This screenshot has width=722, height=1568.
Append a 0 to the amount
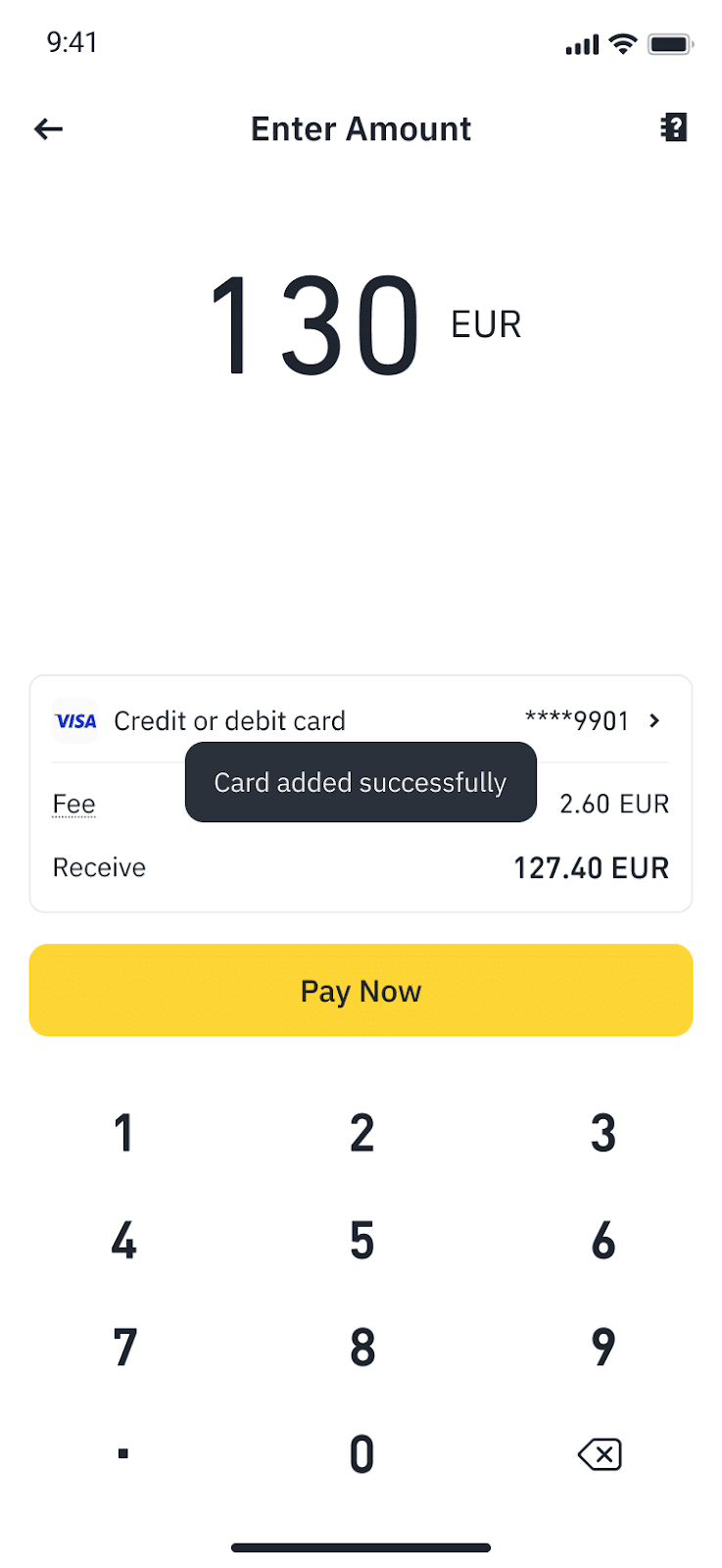click(361, 1454)
